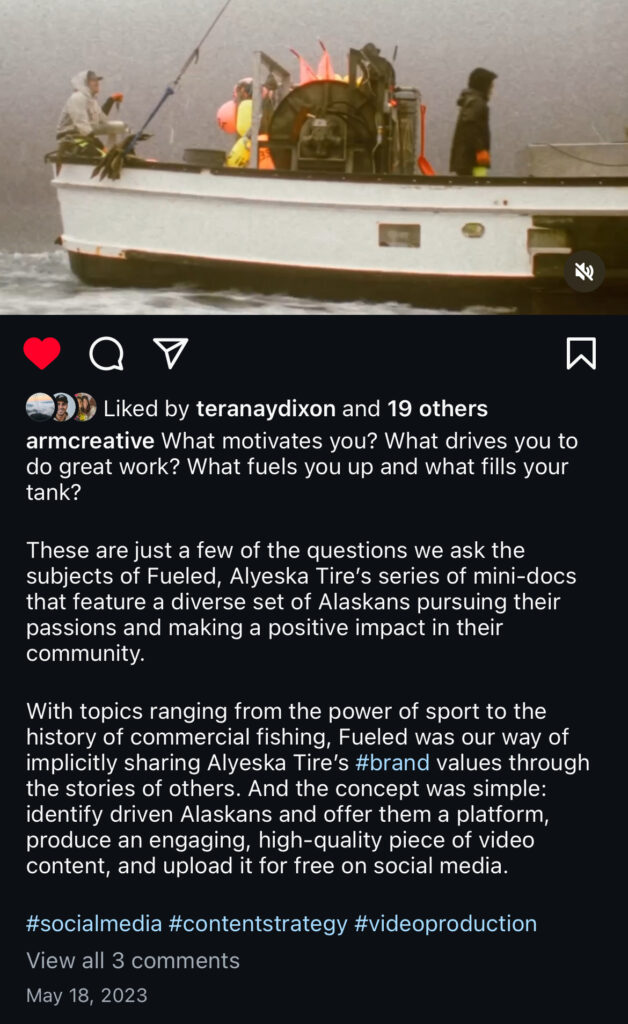
Task: Unmute the video sound
Action: (x=584, y=271)
